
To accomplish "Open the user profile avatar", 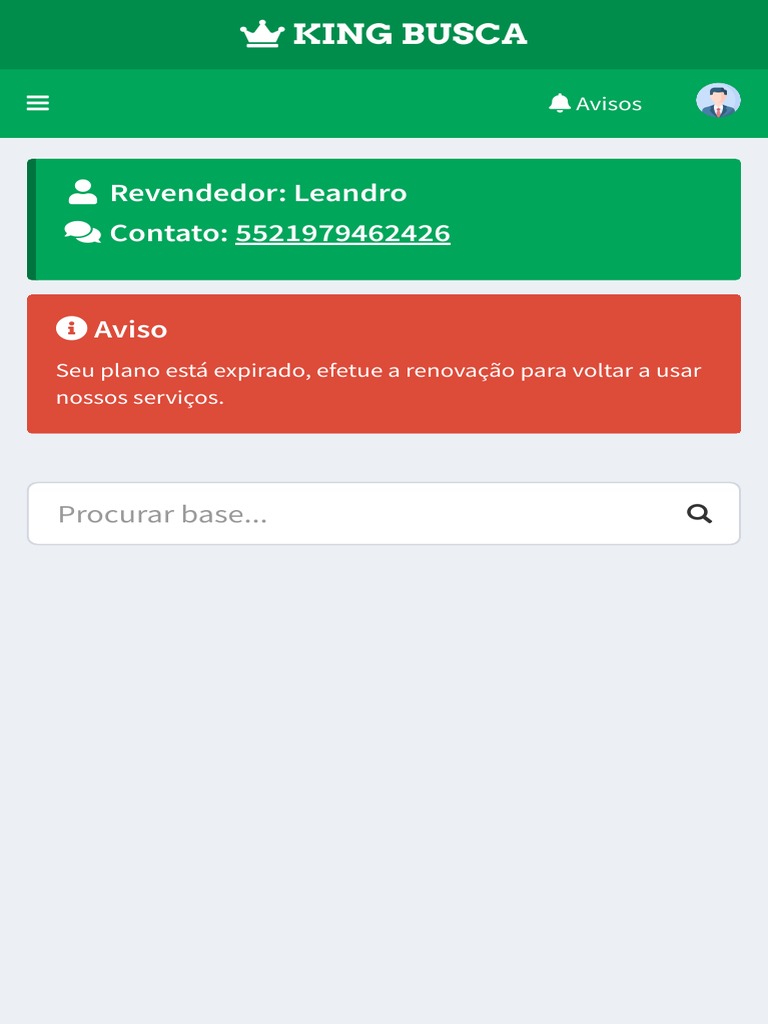I will pyautogui.click(x=718, y=101).
